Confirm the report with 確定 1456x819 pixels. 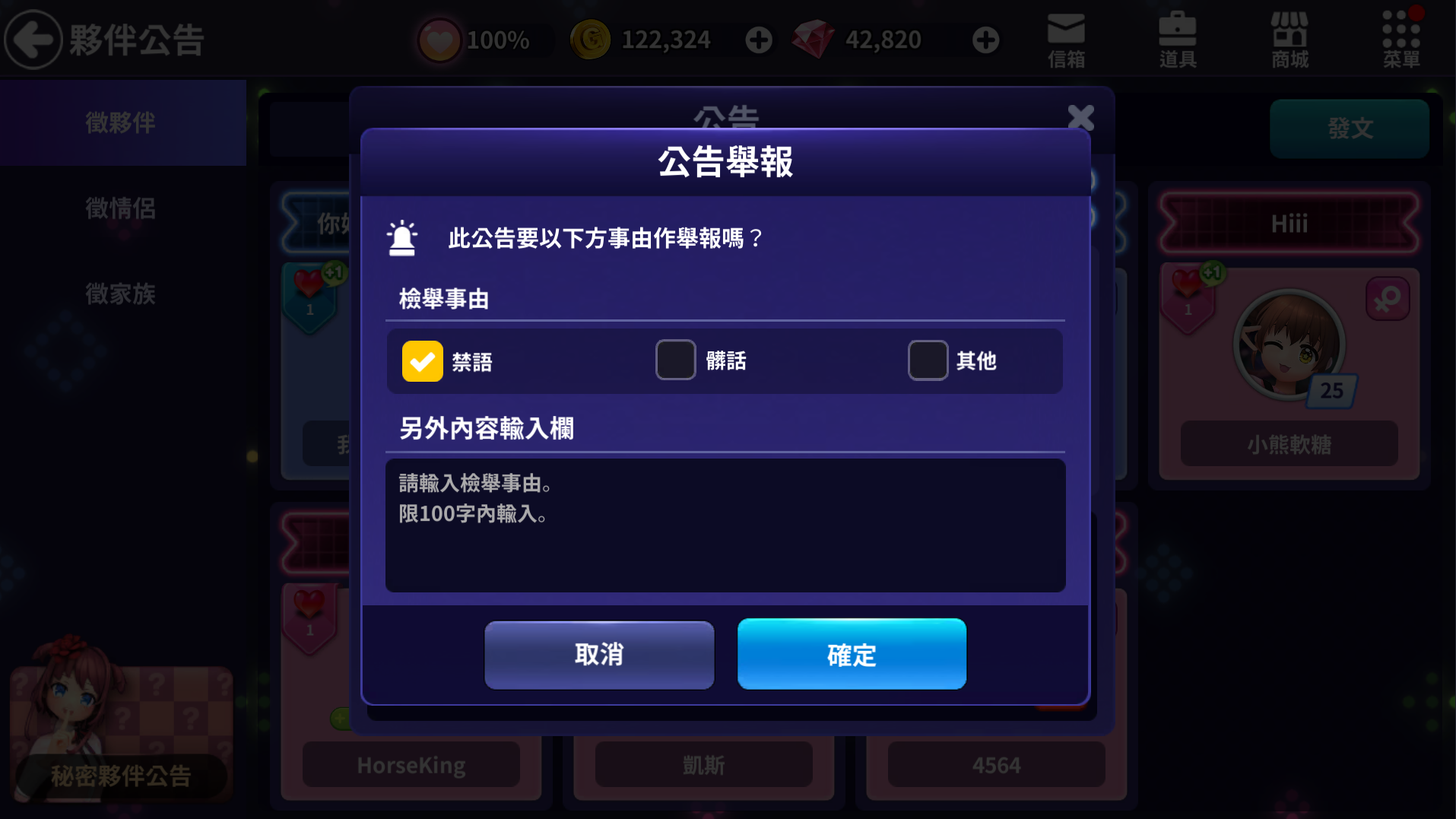point(852,655)
